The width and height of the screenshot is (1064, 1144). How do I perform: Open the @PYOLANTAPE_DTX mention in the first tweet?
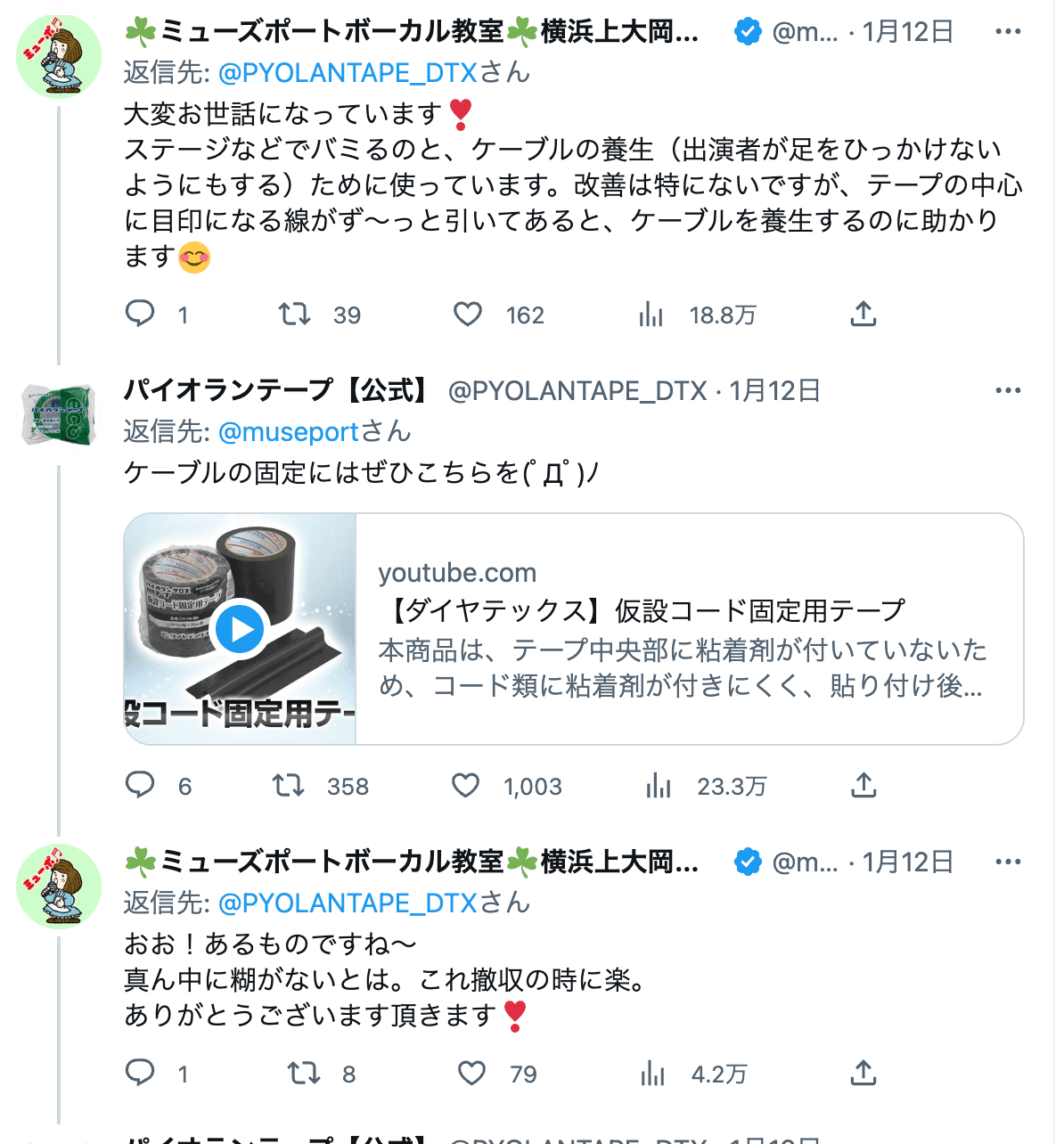click(x=348, y=73)
